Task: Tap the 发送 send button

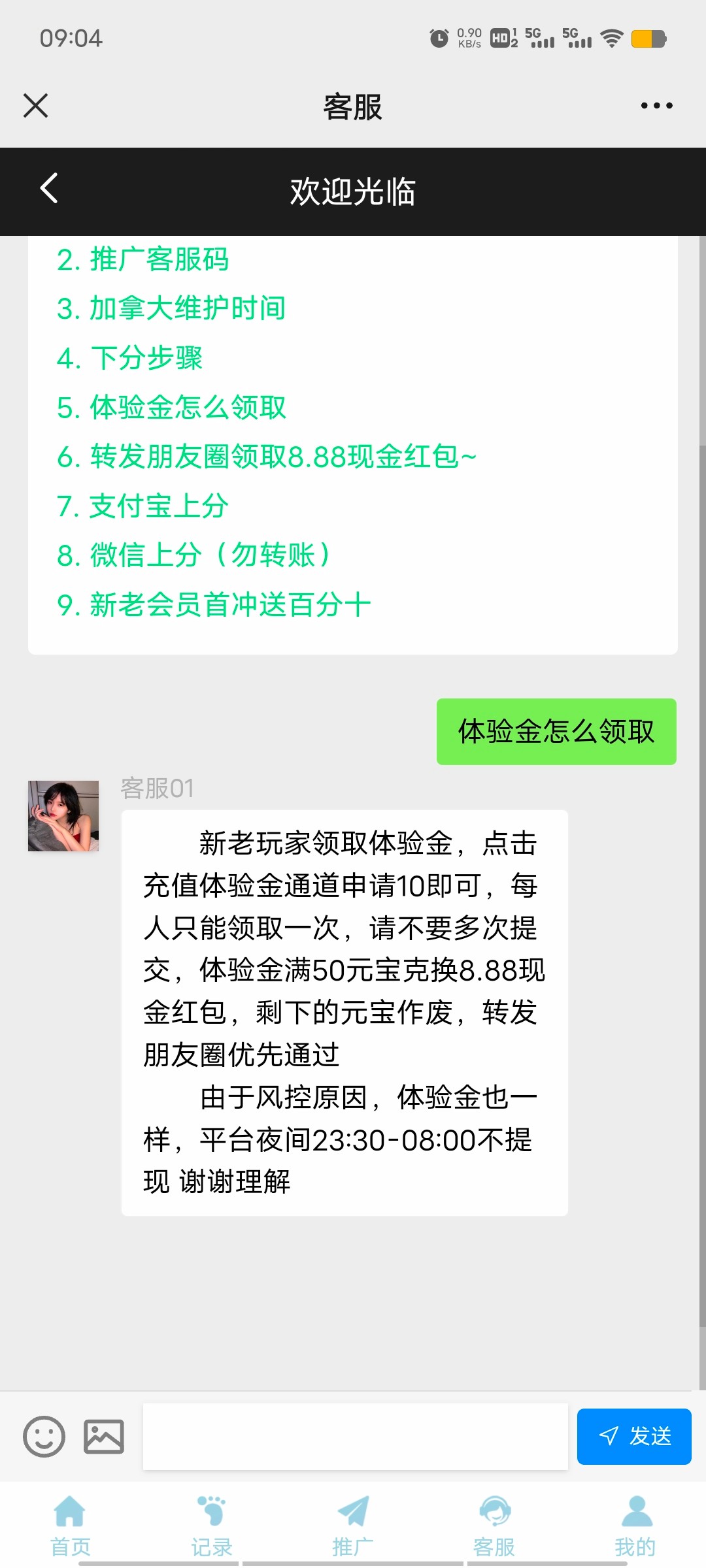Action: (633, 1437)
